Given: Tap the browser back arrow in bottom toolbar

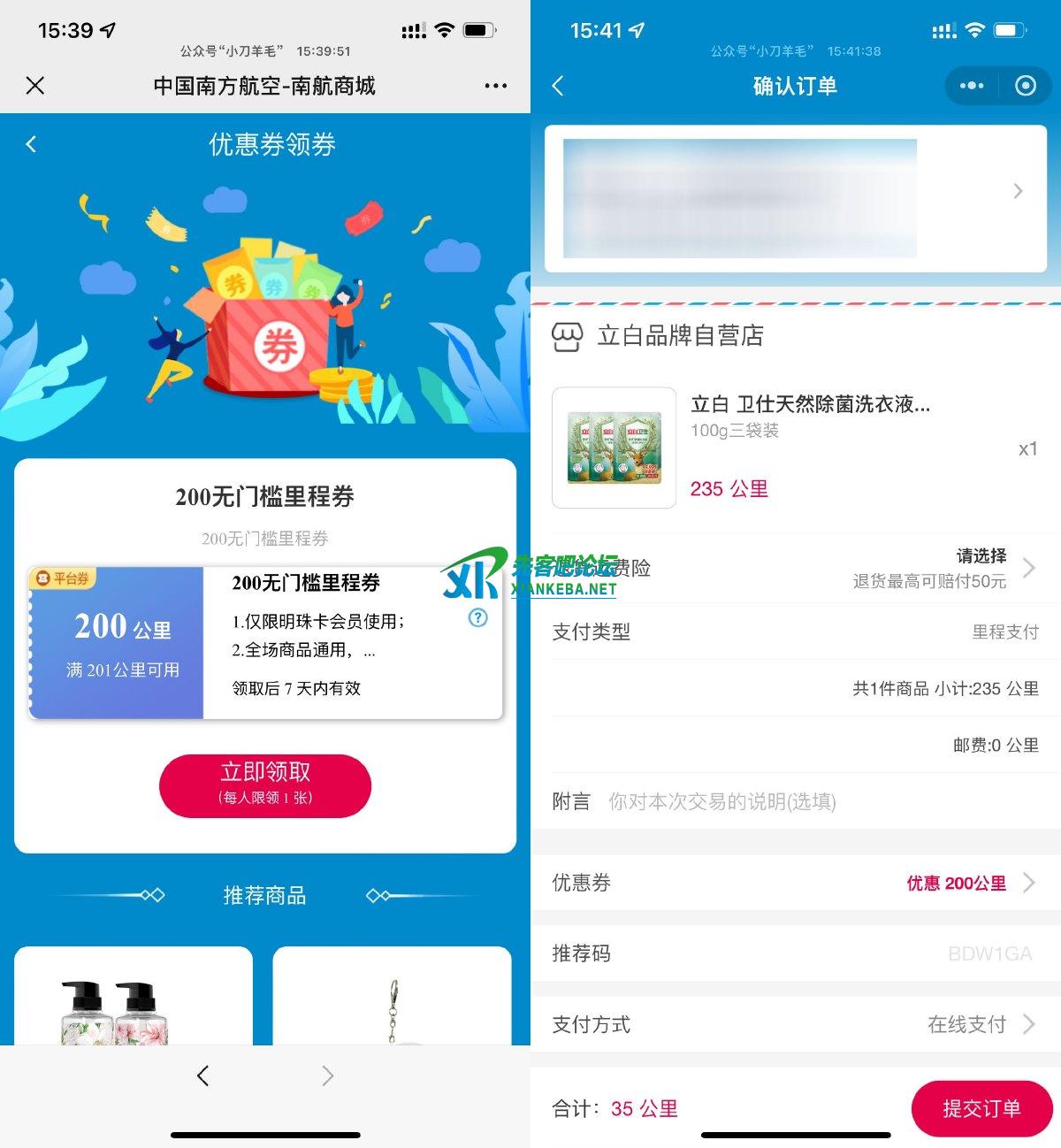Looking at the screenshot, I should pyautogui.click(x=203, y=1075).
